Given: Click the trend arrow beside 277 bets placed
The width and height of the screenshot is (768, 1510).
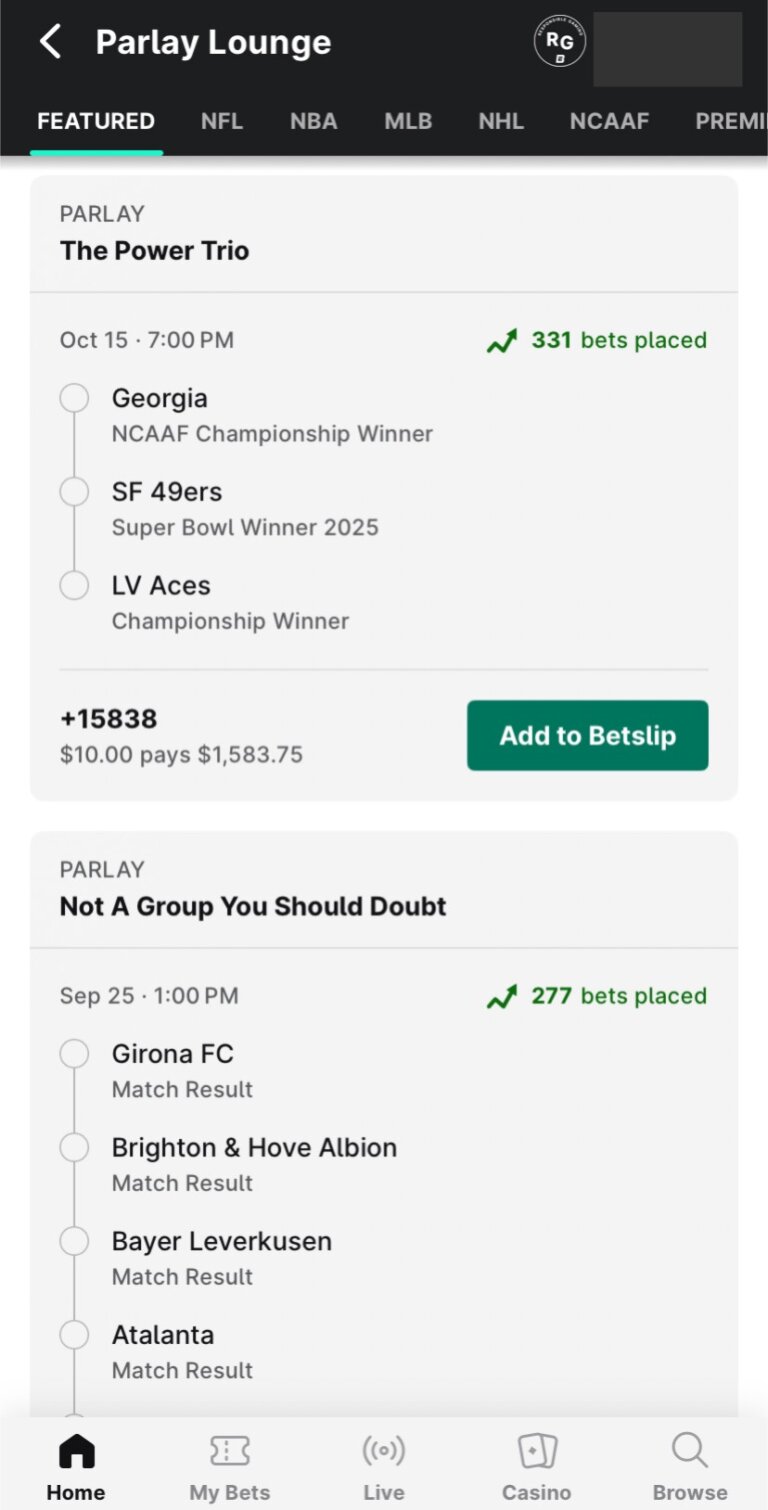Looking at the screenshot, I should [502, 996].
